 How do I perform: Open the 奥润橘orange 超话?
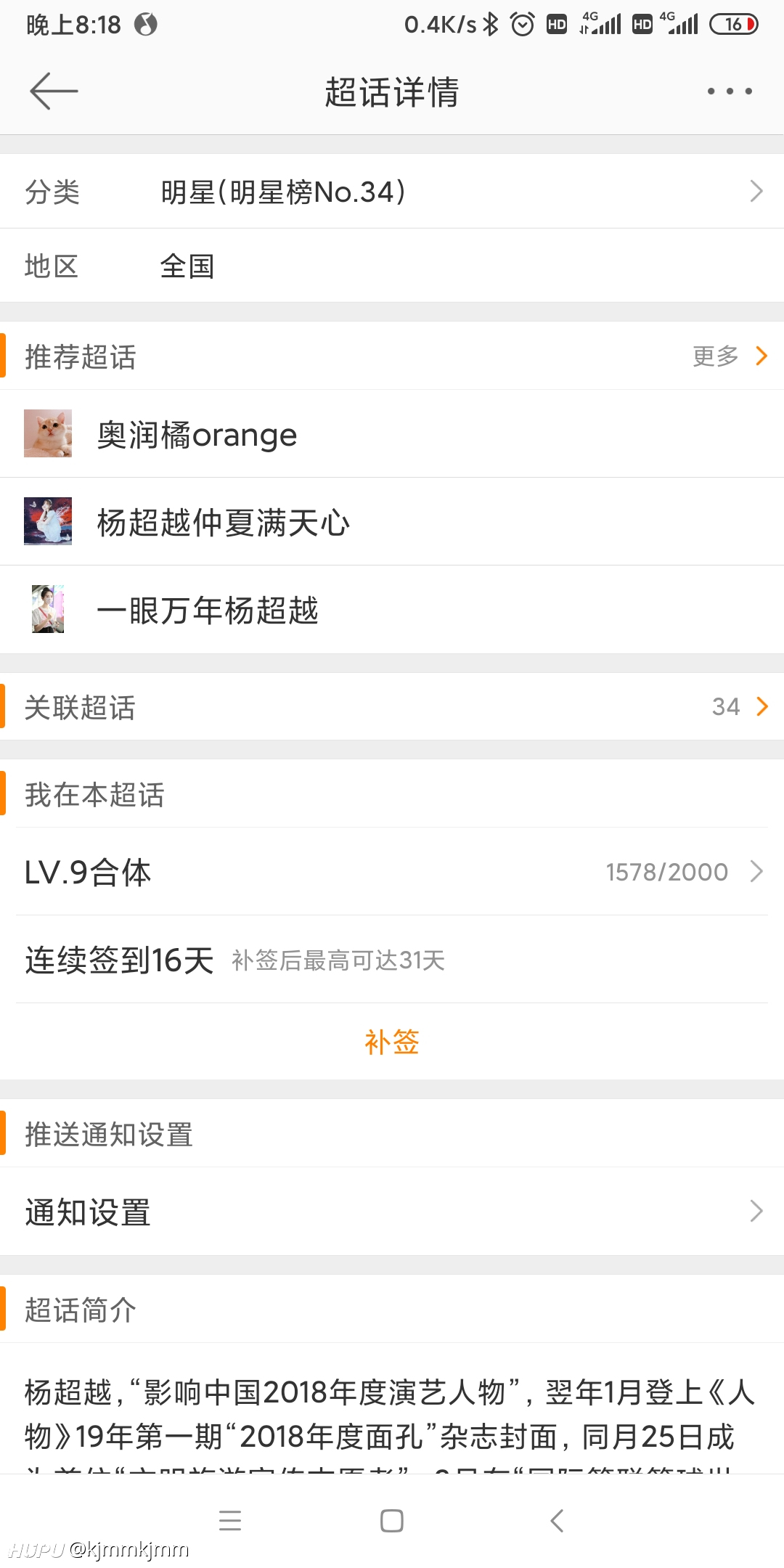pyautogui.click(x=392, y=434)
